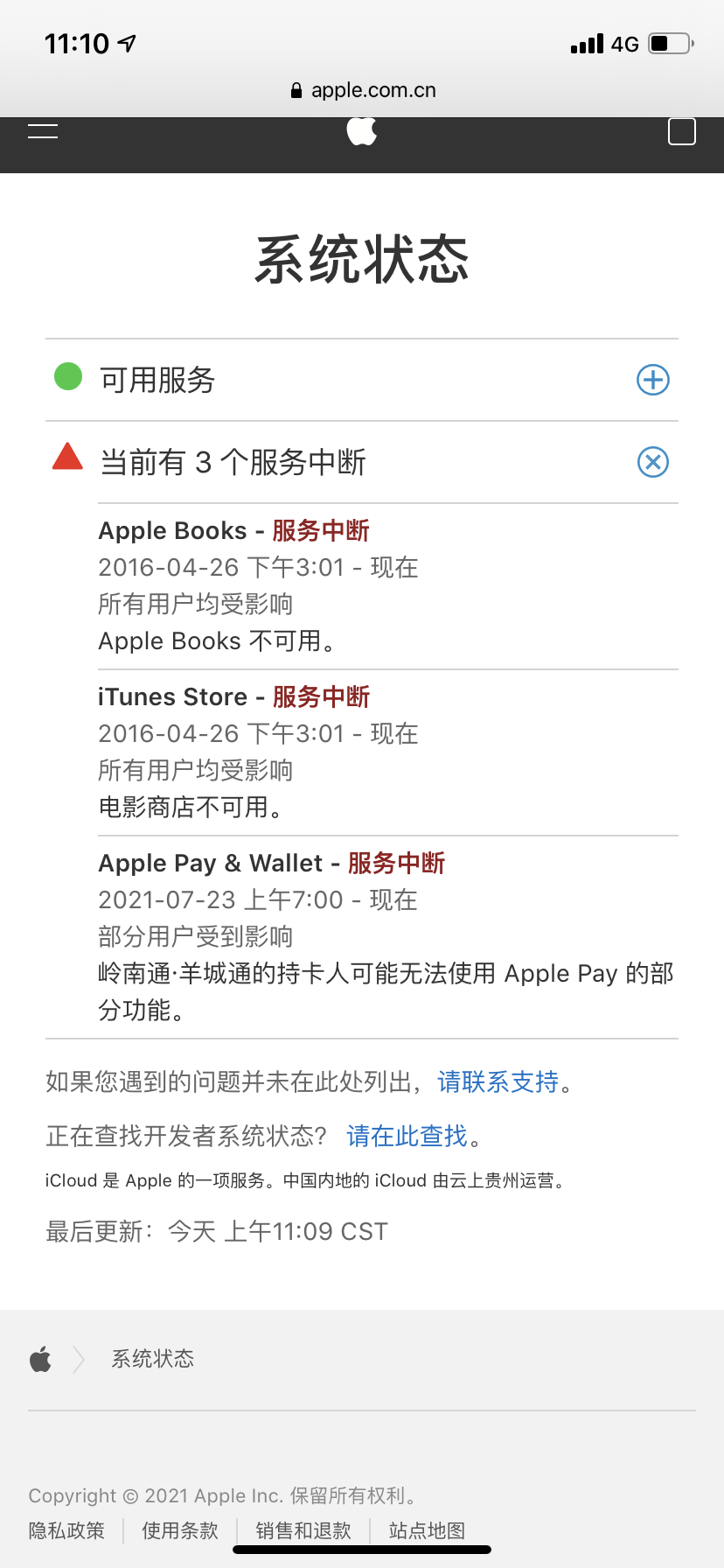View the 使用条款 footer link

pos(180,1530)
